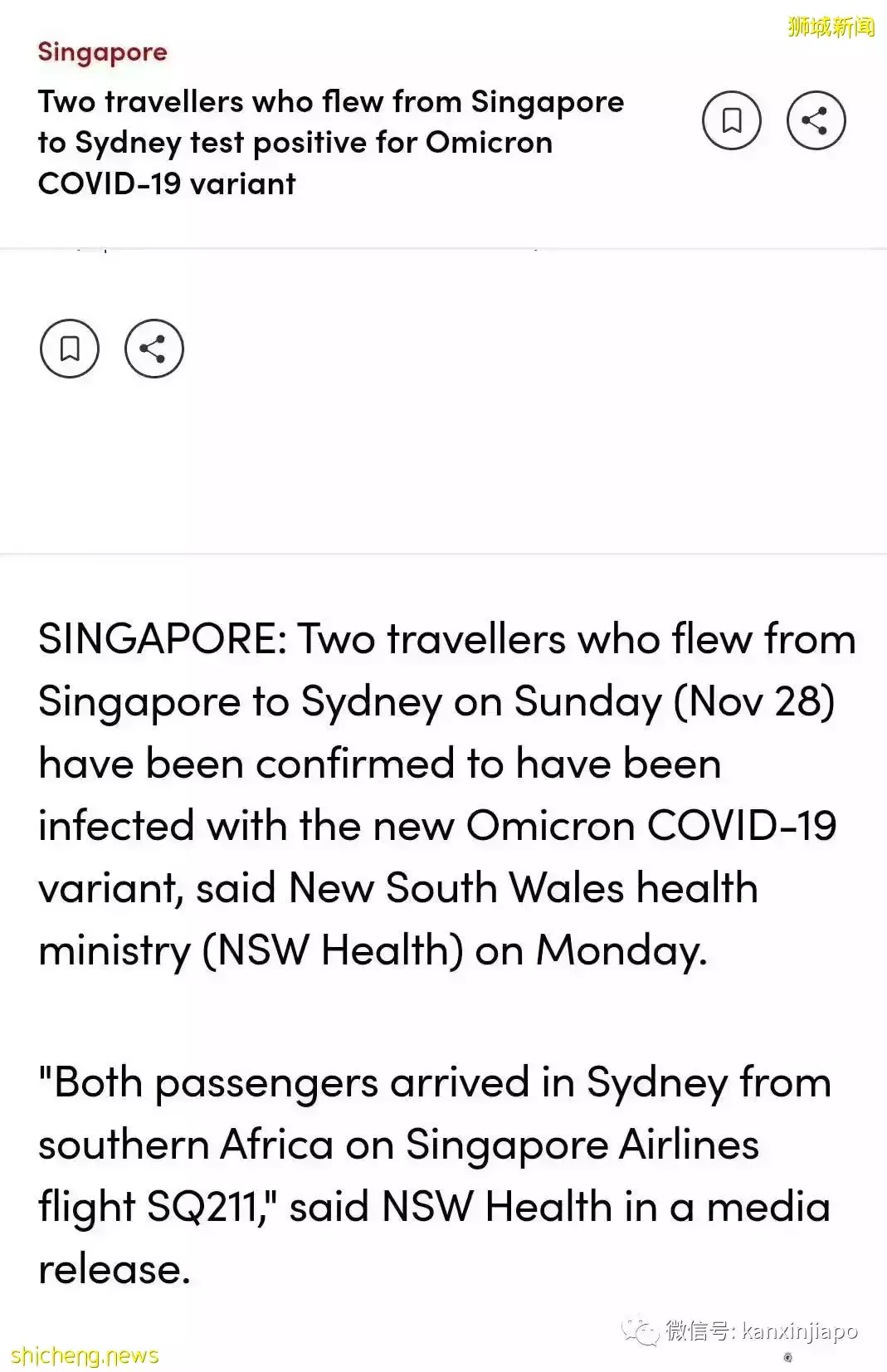This screenshot has height=1372, width=887.
Task: Click the circular share button near the title
Action: tap(816, 122)
